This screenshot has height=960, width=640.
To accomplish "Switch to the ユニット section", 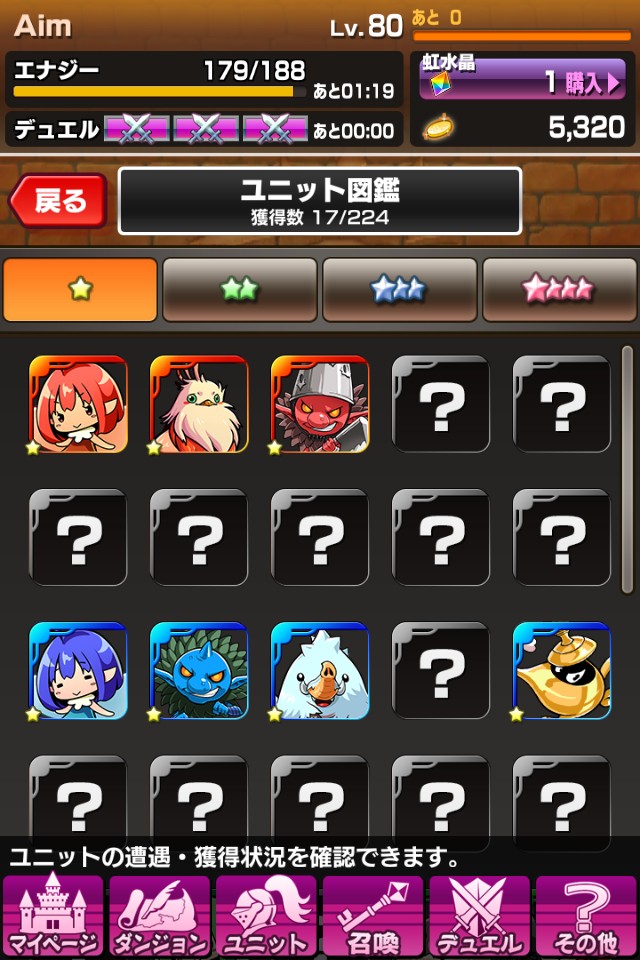I will click(266, 916).
